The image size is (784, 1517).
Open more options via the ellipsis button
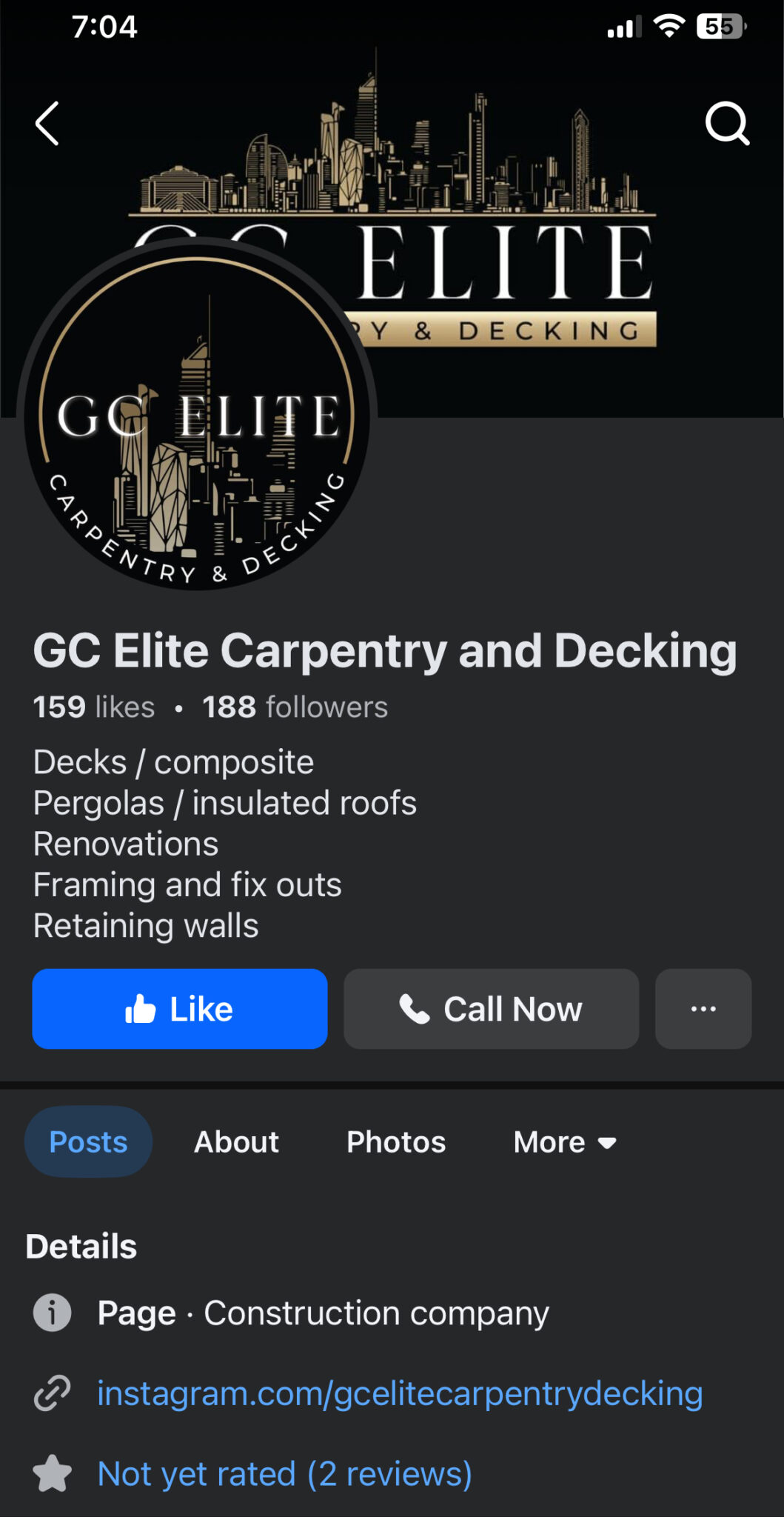click(x=702, y=1009)
